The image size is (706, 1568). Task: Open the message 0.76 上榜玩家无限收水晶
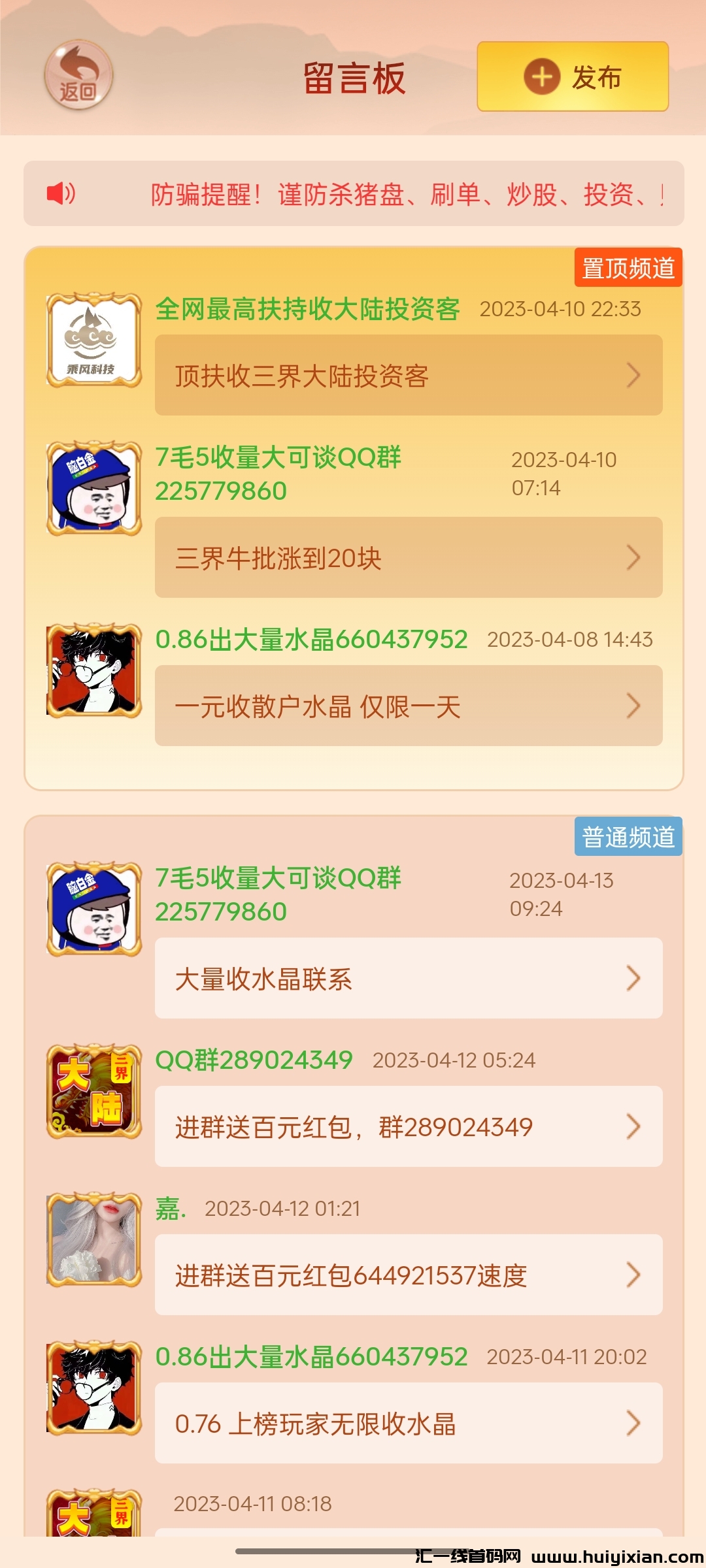[x=409, y=1423]
